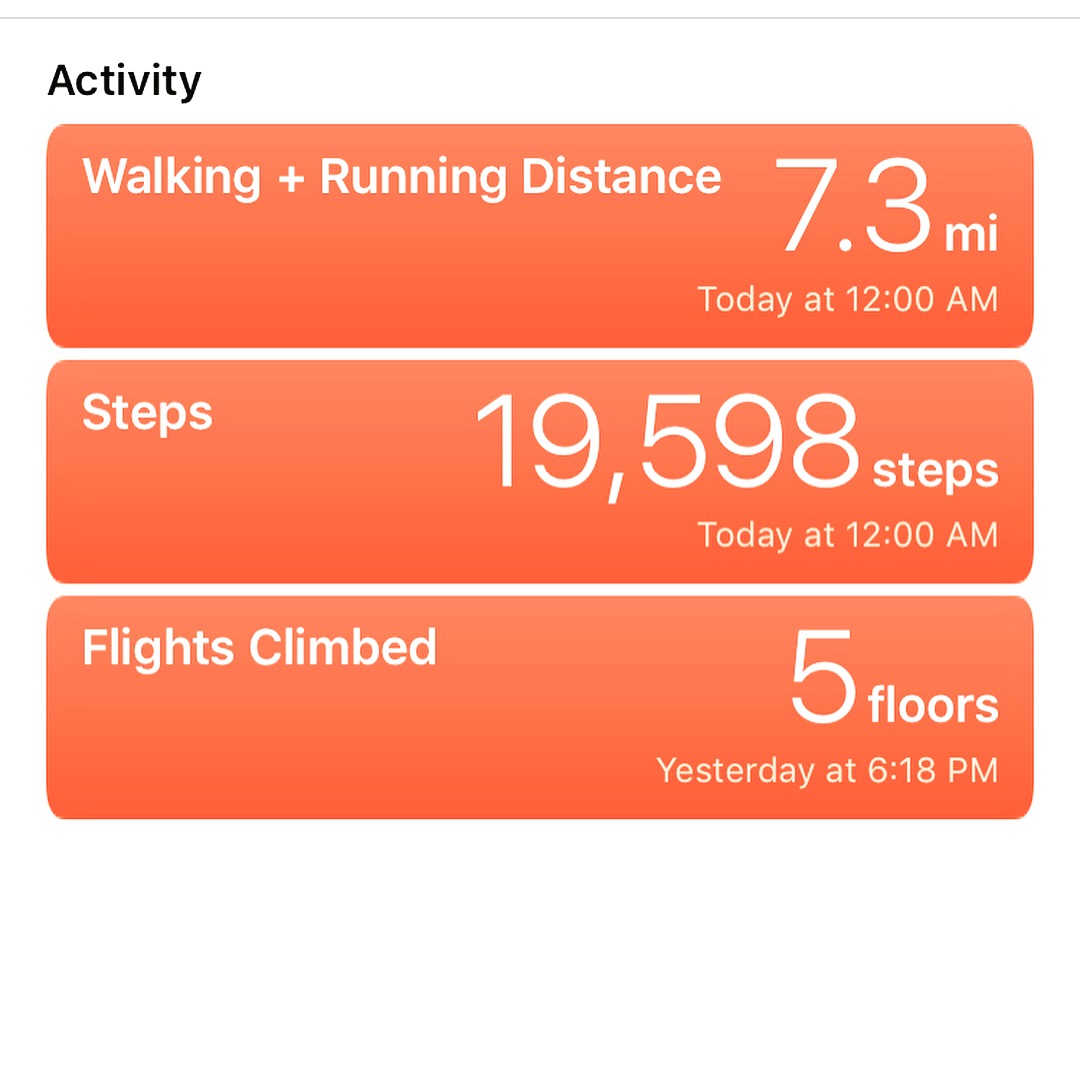The width and height of the screenshot is (1080, 1080).
Task: View details for the Steps card
Action: tap(540, 471)
